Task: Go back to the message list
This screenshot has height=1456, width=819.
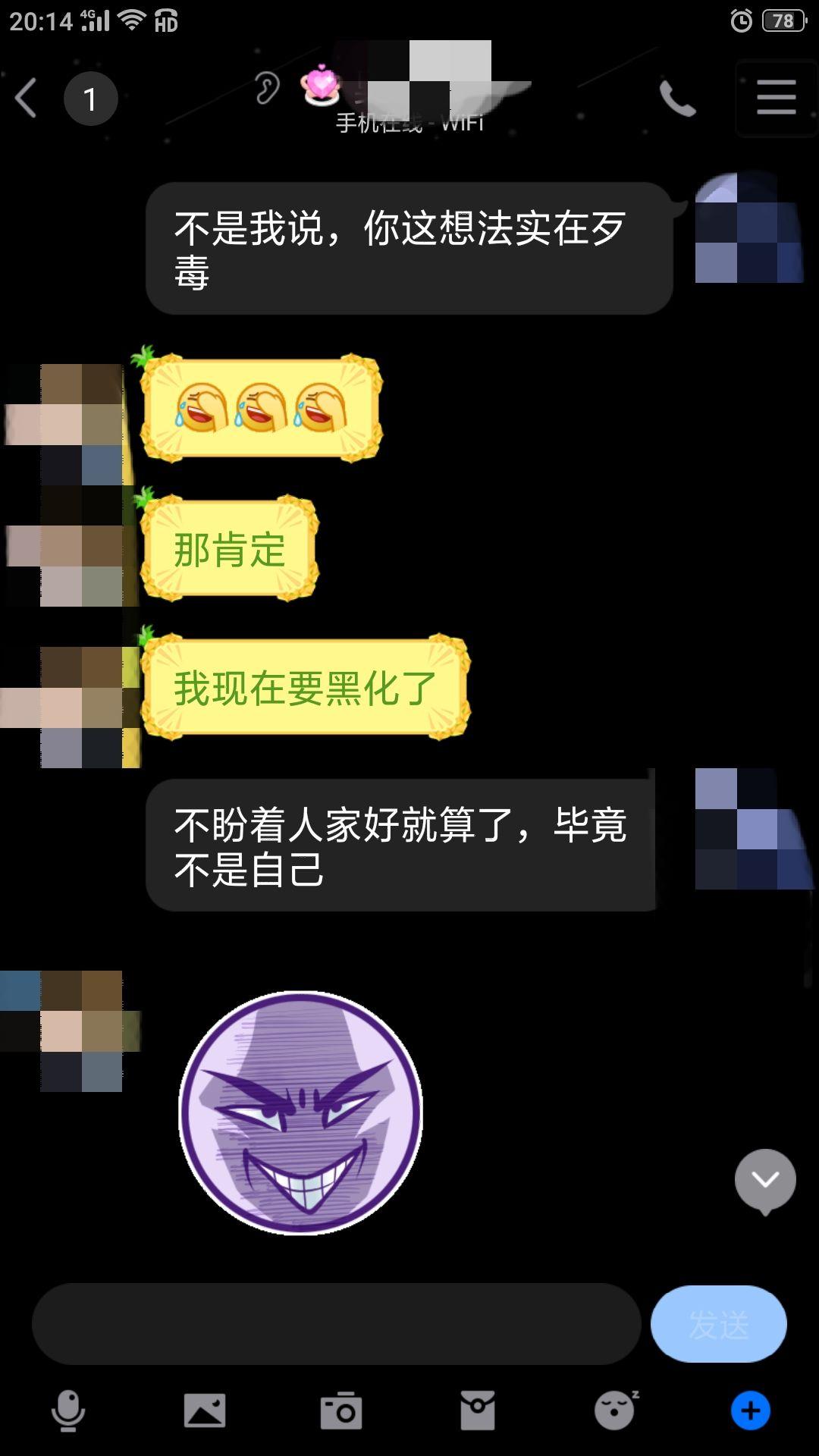Action: point(27,99)
